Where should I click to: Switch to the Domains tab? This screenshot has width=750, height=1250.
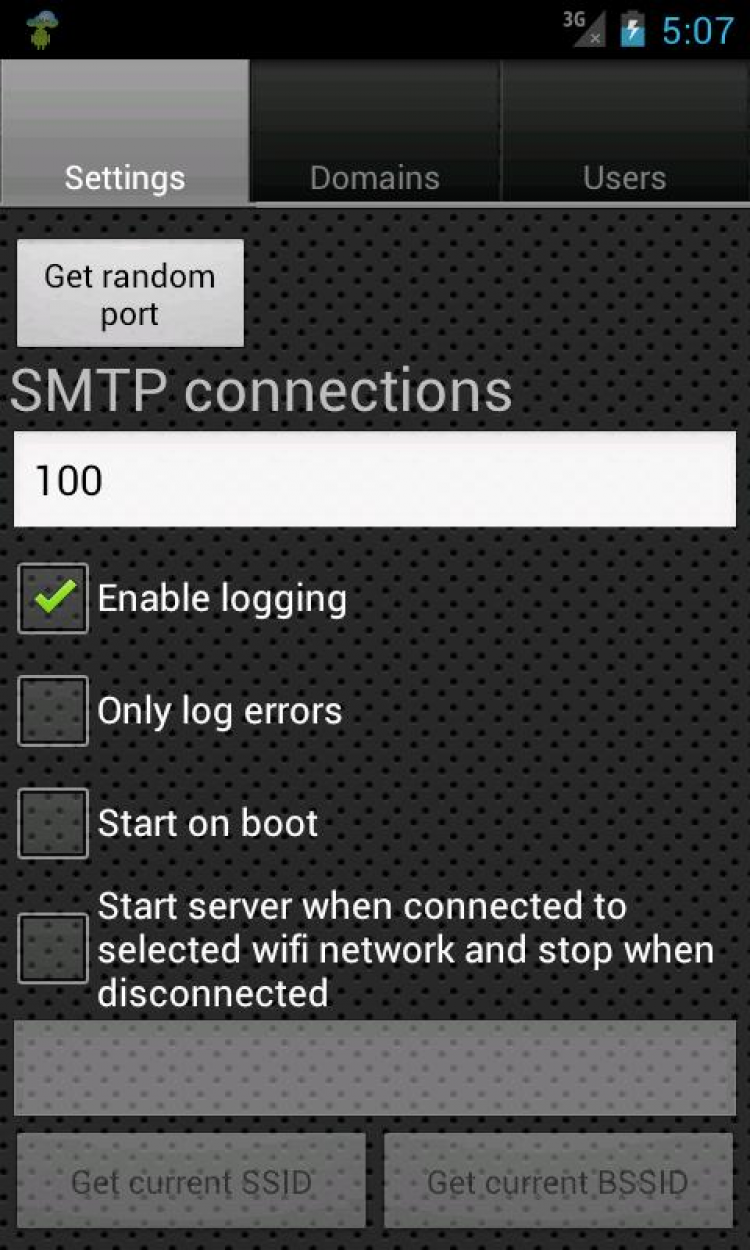point(375,133)
